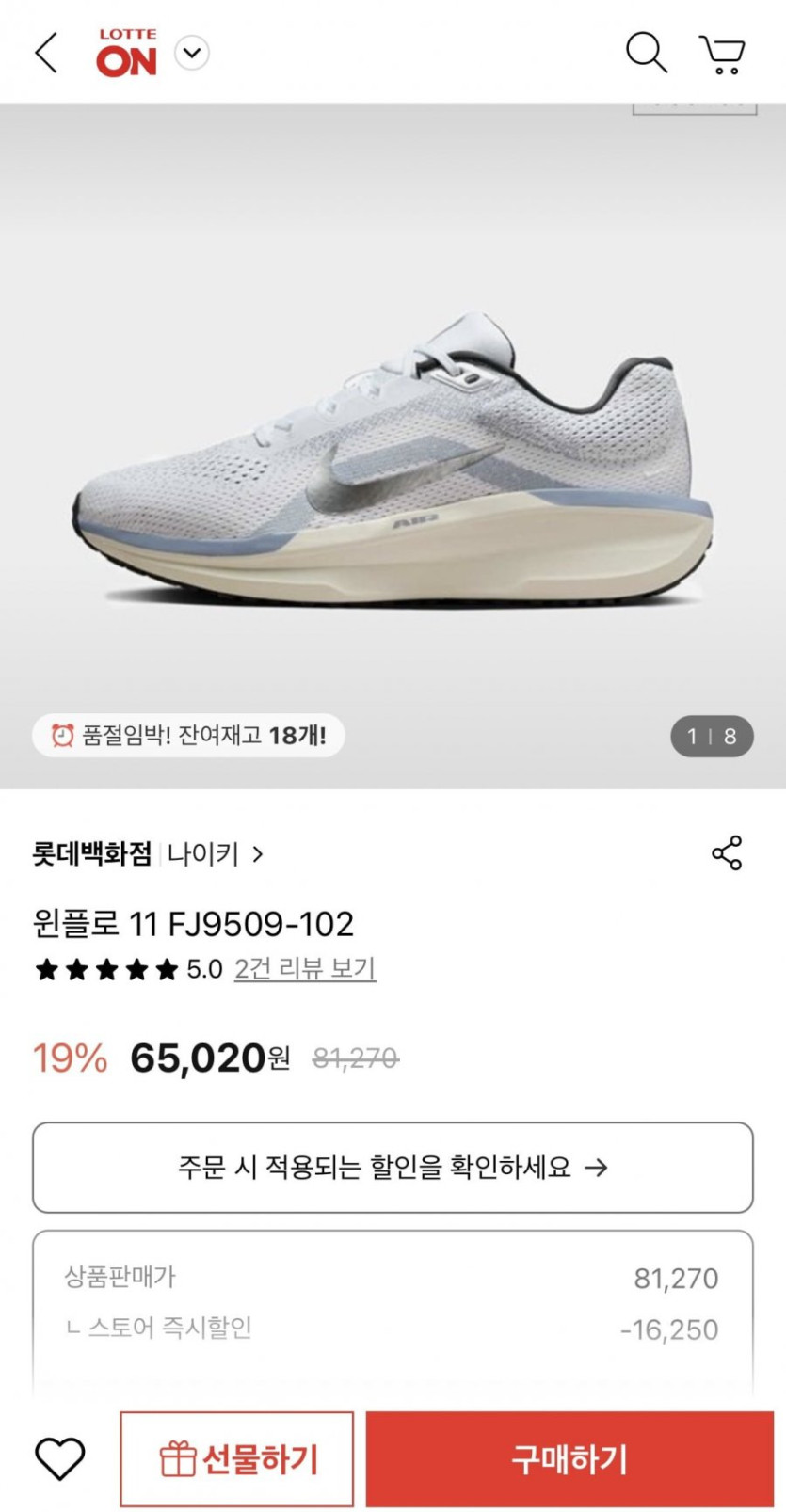Tap 주문 시 적용되는 할인을 확인하세요 button
This screenshot has width=786, height=1512.
click(393, 1168)
